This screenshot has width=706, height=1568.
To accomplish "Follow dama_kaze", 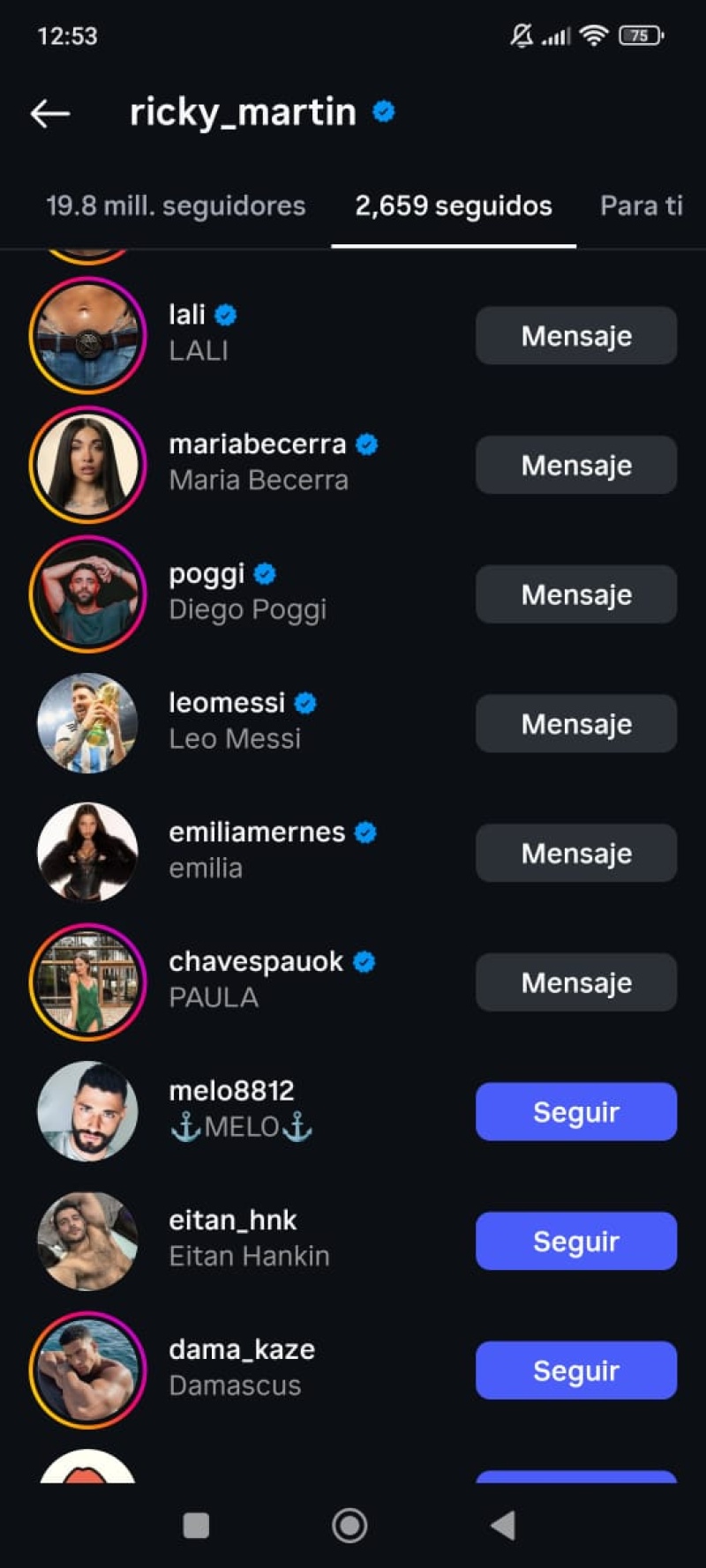I will point(576,1370).
